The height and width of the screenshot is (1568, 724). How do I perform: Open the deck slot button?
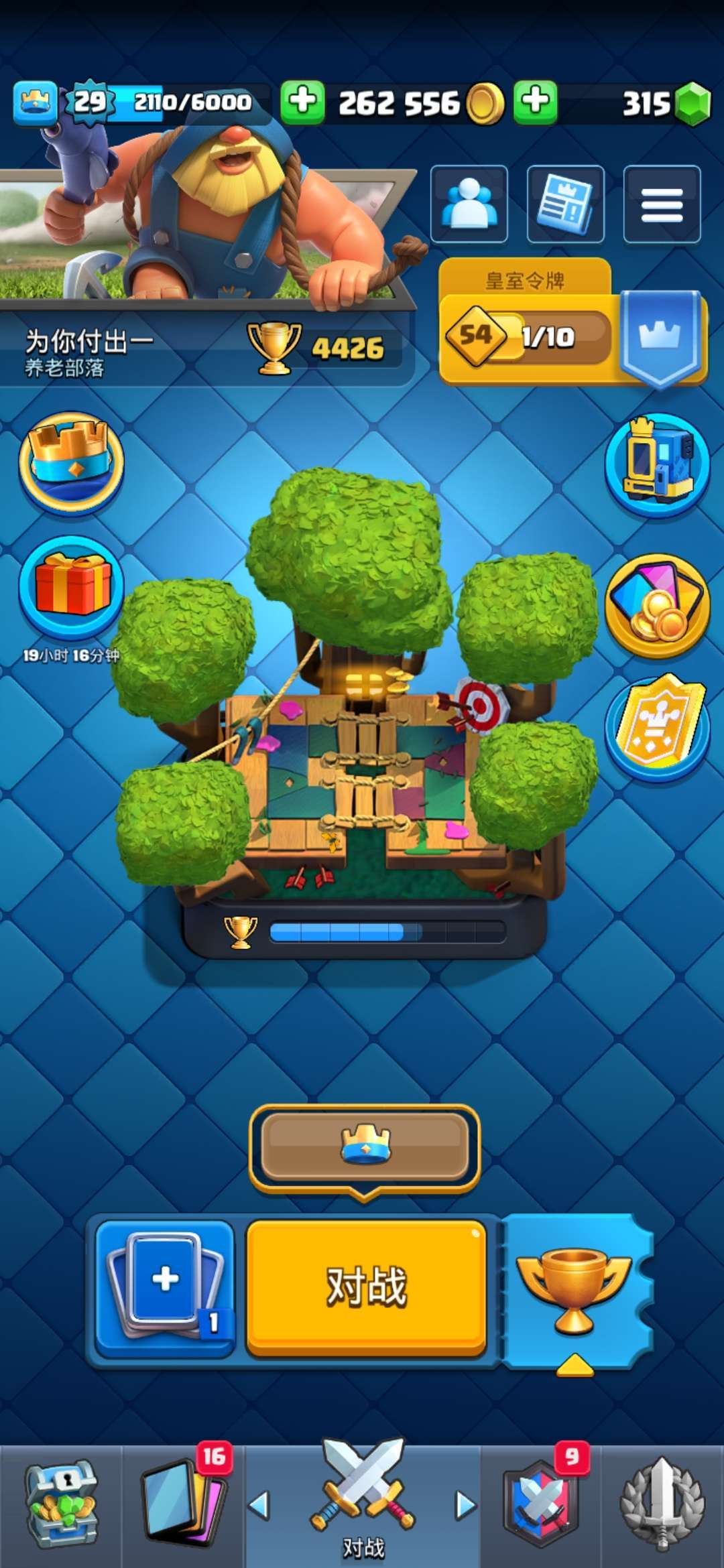click(165, 1287)
